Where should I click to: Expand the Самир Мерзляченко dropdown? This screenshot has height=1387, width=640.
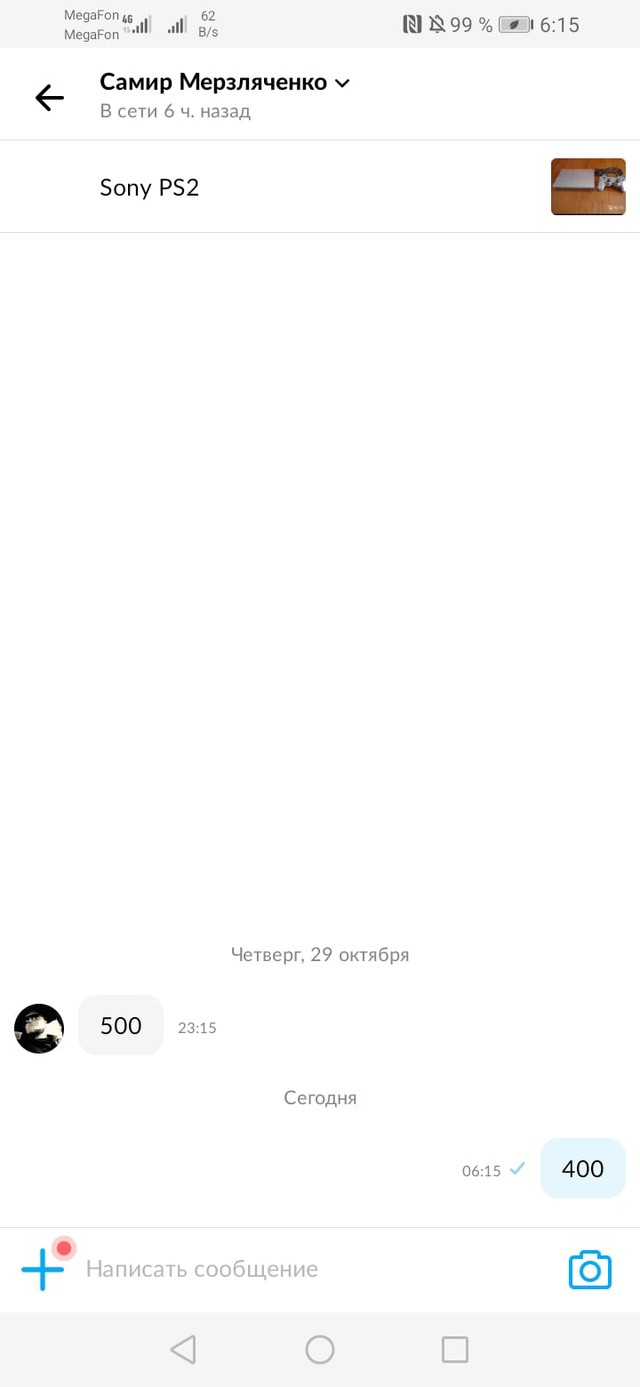[342, 83]
